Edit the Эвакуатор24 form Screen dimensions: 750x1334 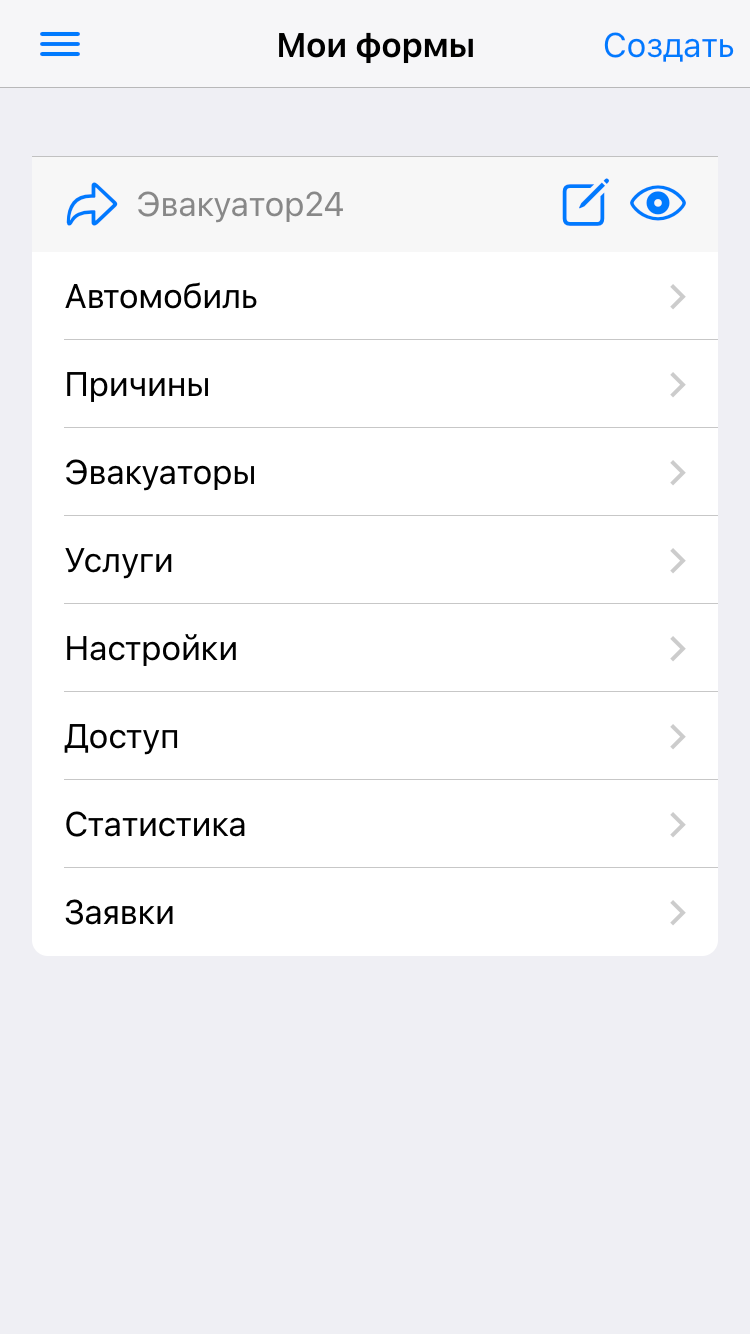(585, 203)
